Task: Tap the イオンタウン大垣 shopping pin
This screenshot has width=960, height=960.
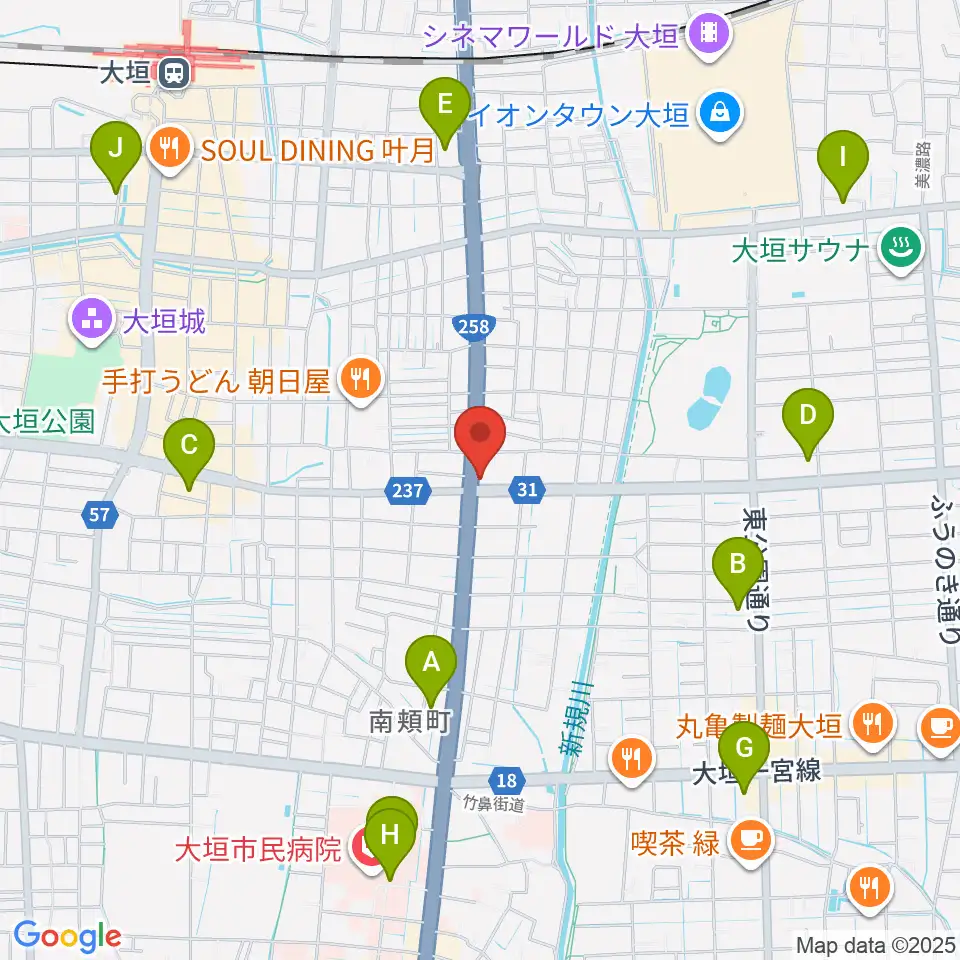Action: point(721,114)
